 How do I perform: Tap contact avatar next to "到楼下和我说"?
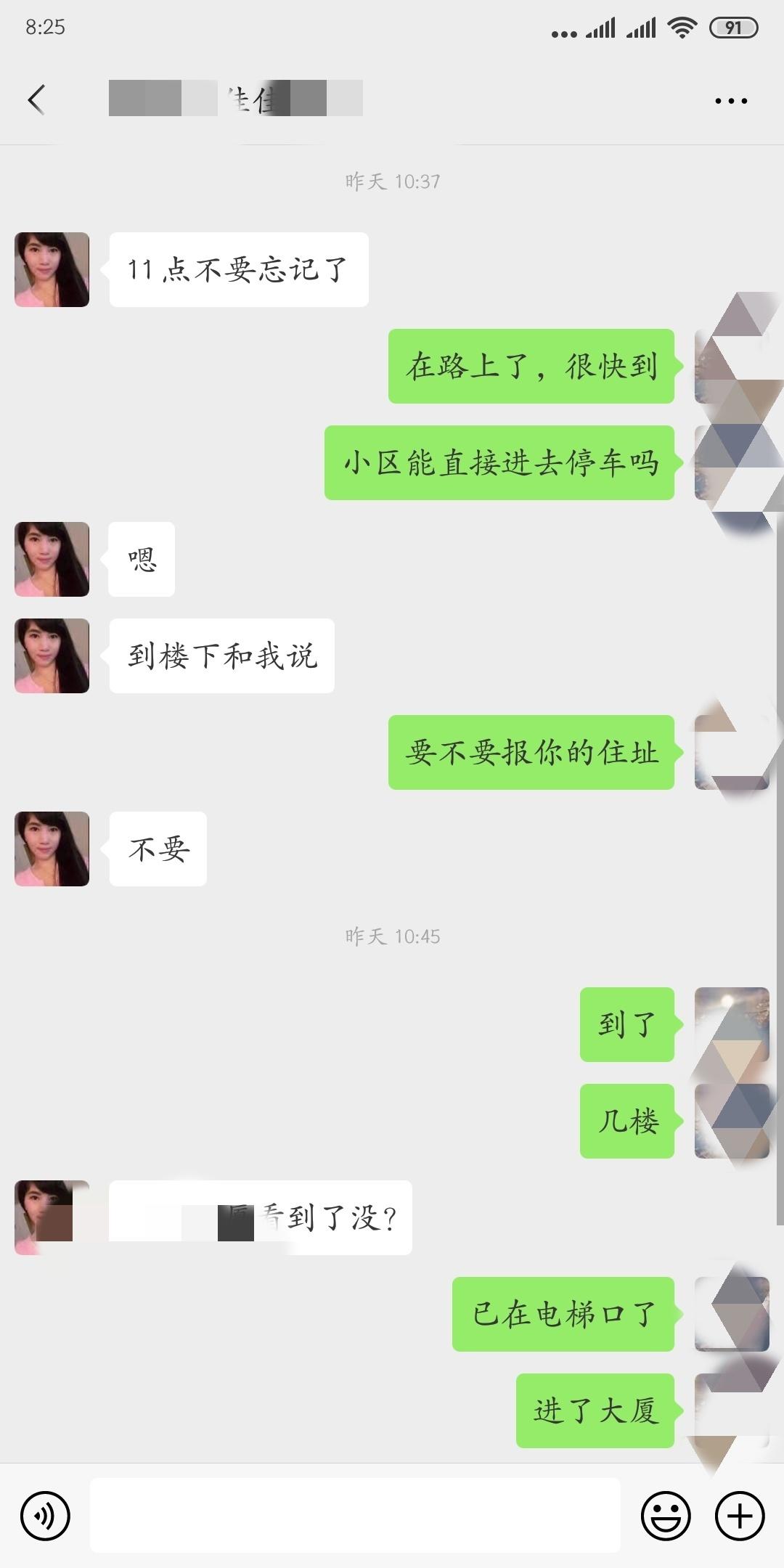(x=52, y=656)
